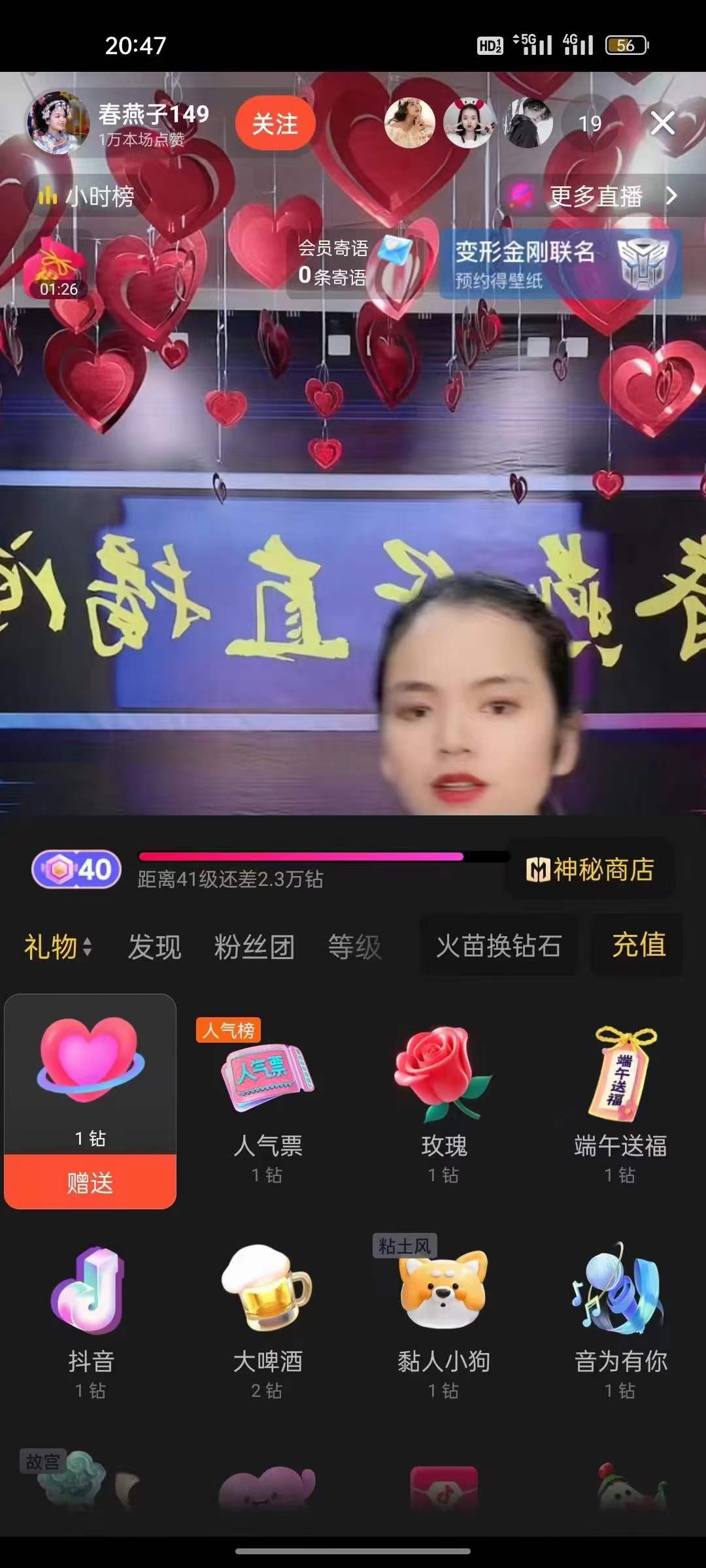Open 火苗换钻石 exchange
The image size is (706, 1568).
[499, 945]
